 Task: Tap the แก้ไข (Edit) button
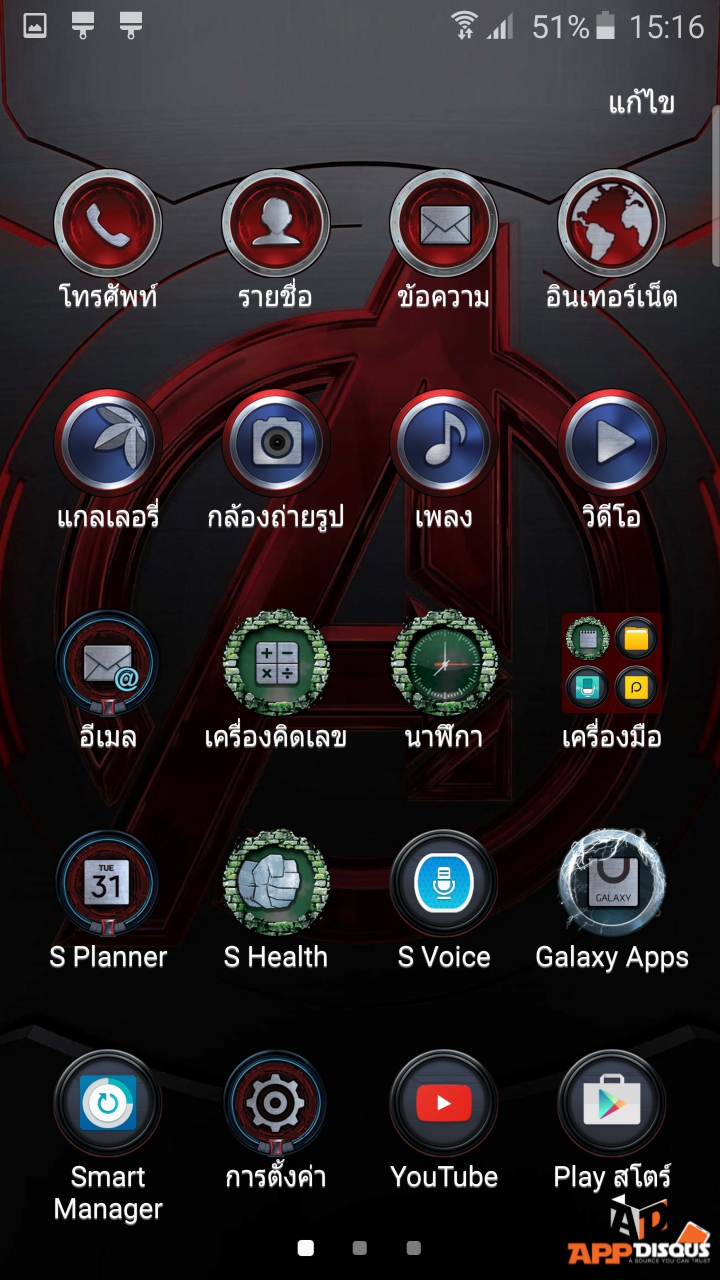click(x=641, y=103)
